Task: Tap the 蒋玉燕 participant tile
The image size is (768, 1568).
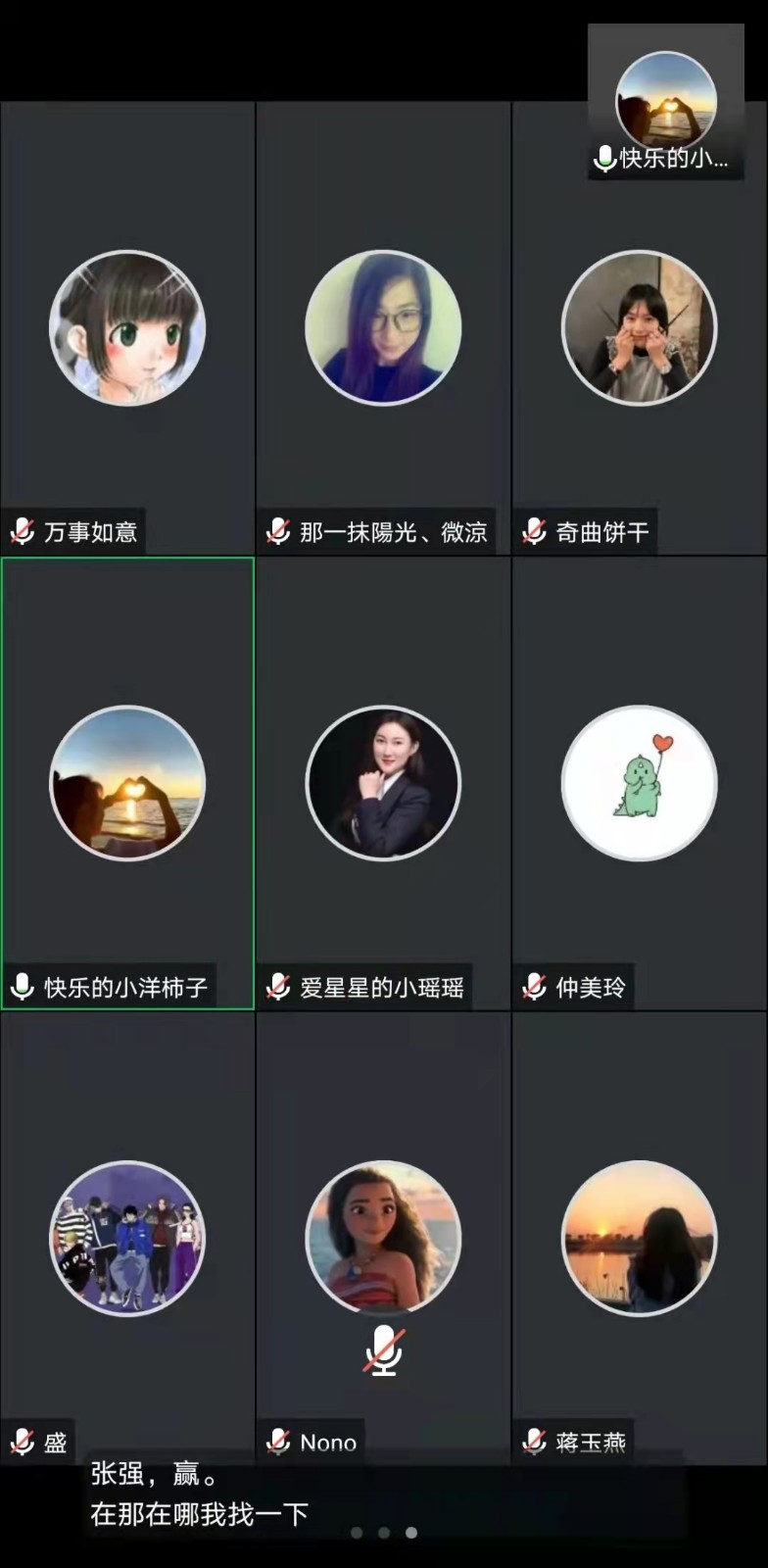Action: [x=639, y=1239]
